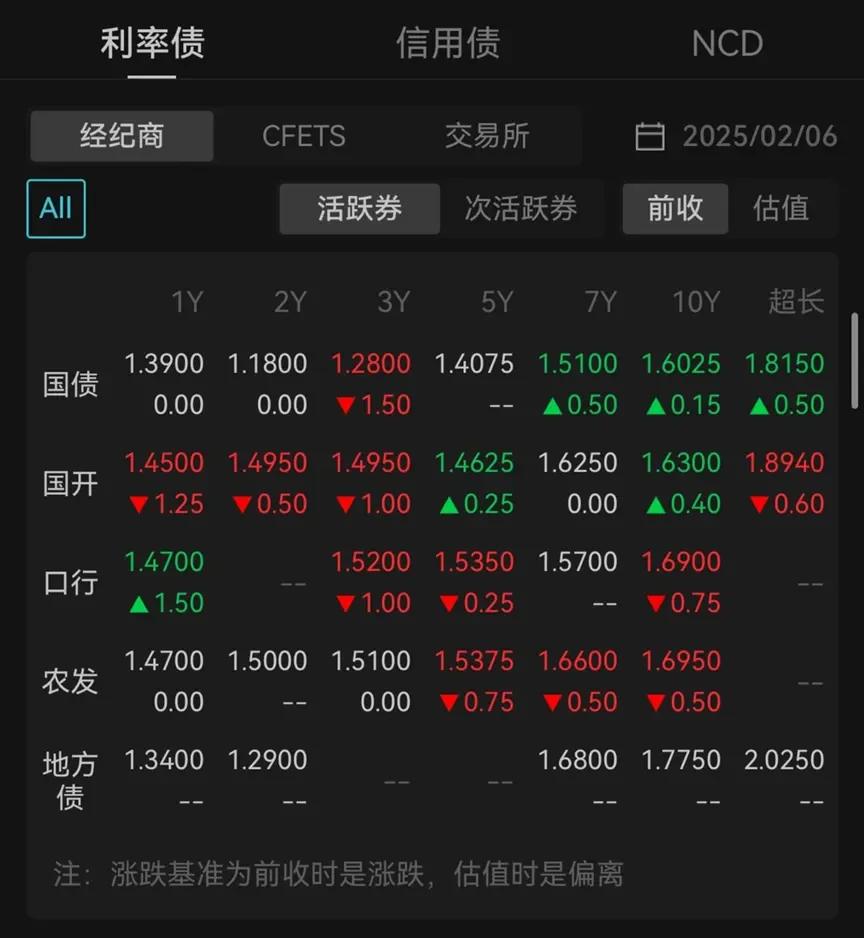Click the 1Y column header
Screen dimensions: 864x938
(188, 302)
